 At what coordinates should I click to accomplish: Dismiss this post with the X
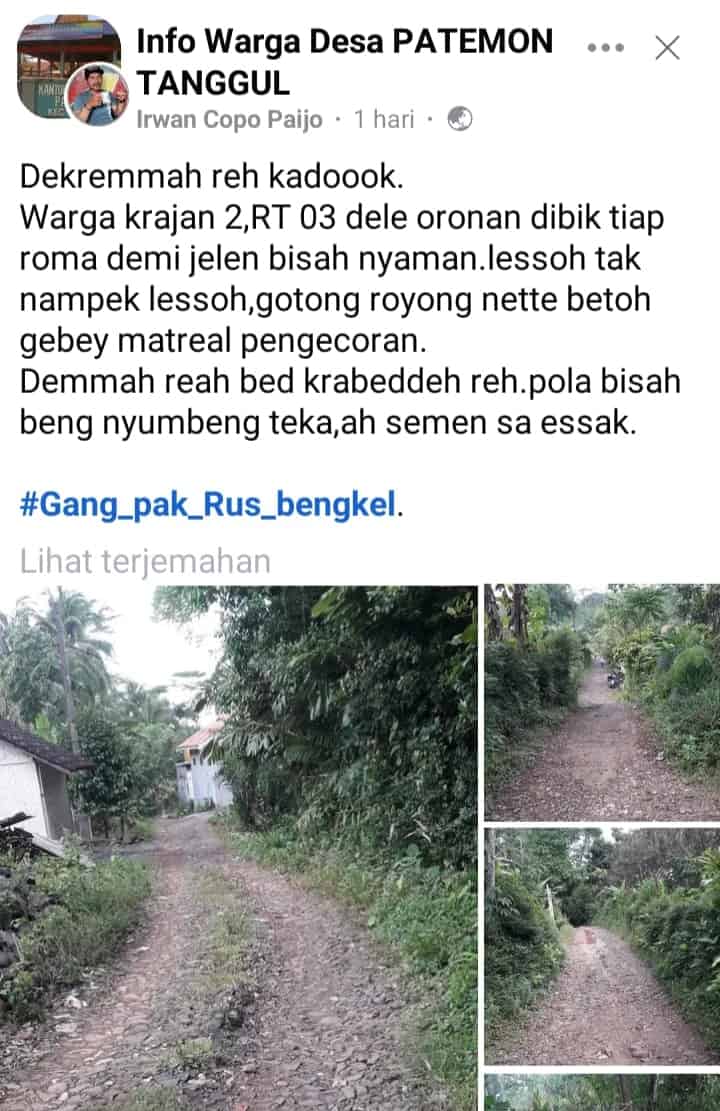click(x=667, y=47)
